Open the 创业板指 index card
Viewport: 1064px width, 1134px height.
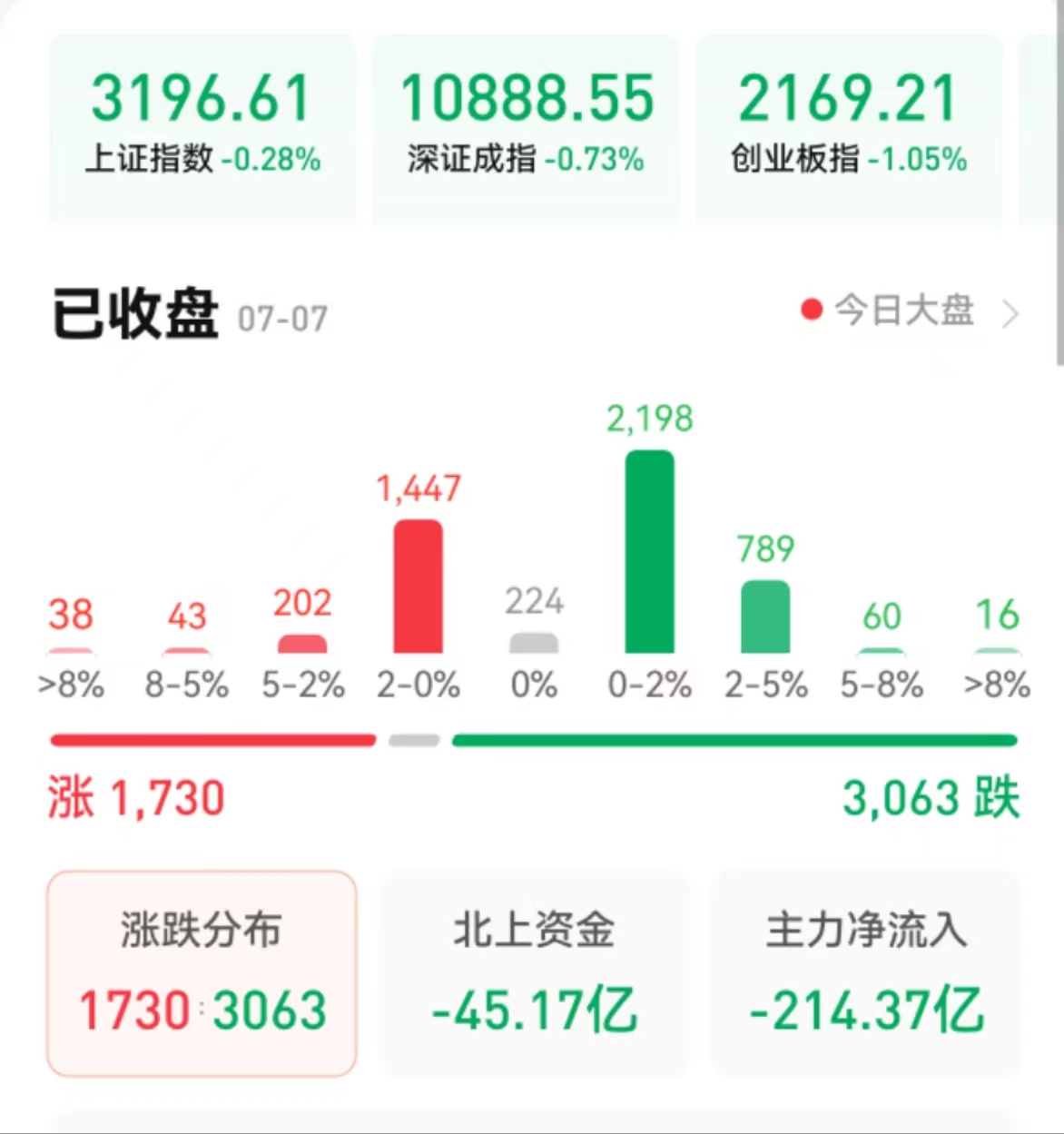849,127
